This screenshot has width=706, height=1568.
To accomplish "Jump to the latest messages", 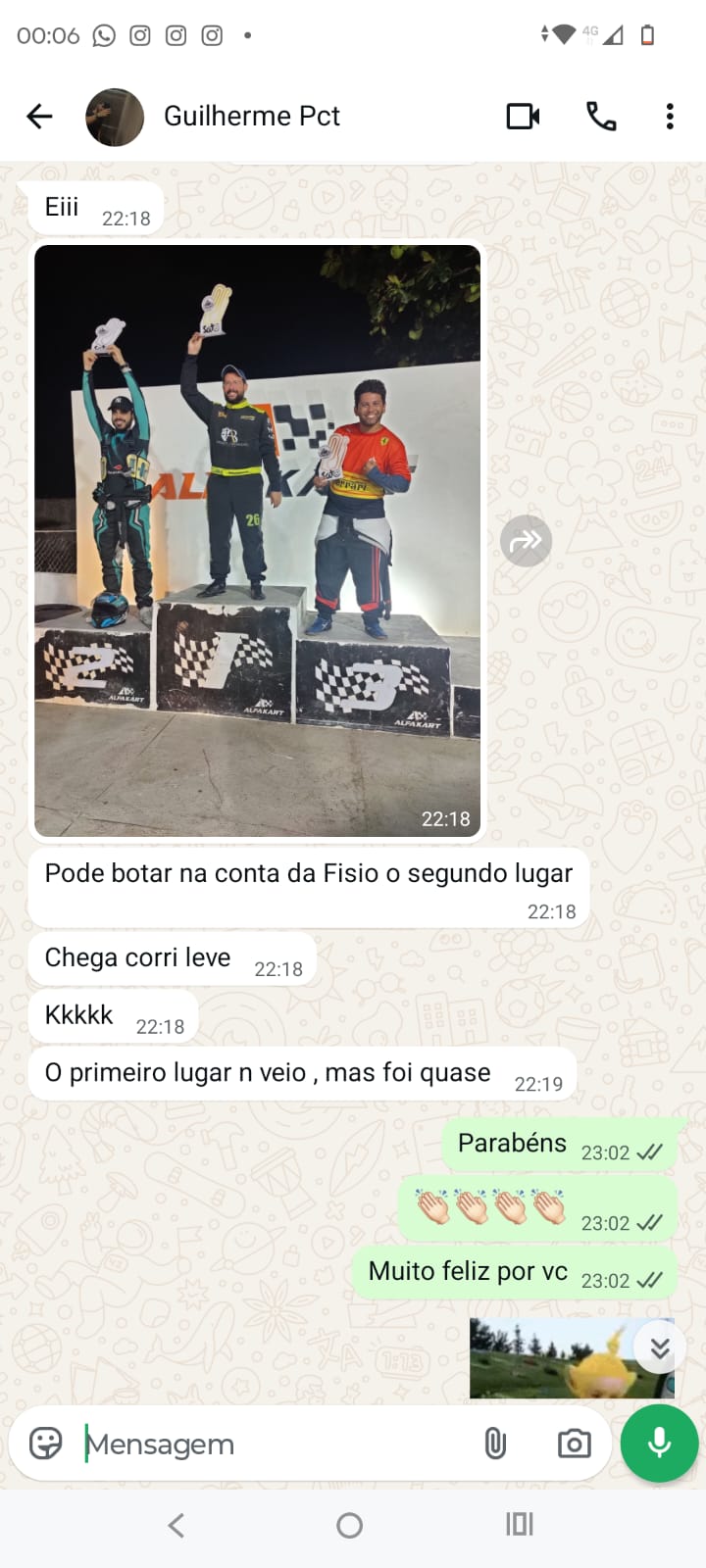I will (x=660, y=1348).
